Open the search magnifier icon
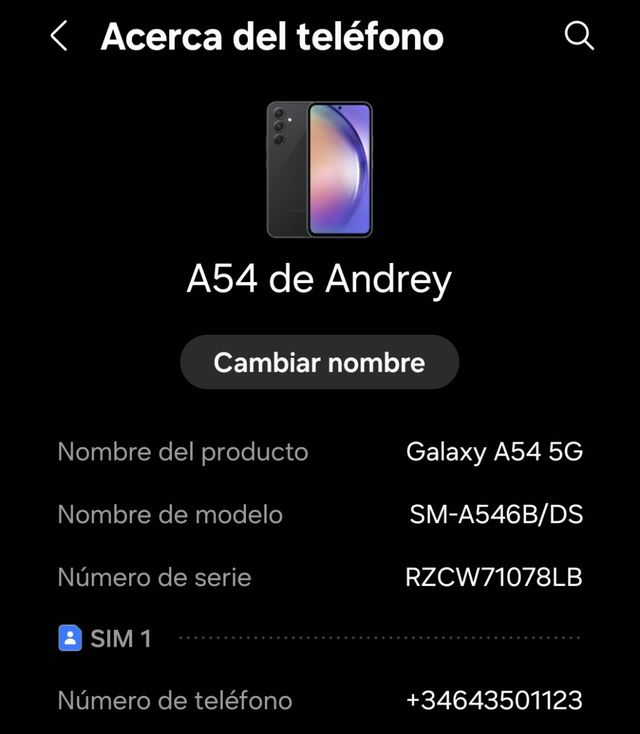 click(x=579, y=36)
